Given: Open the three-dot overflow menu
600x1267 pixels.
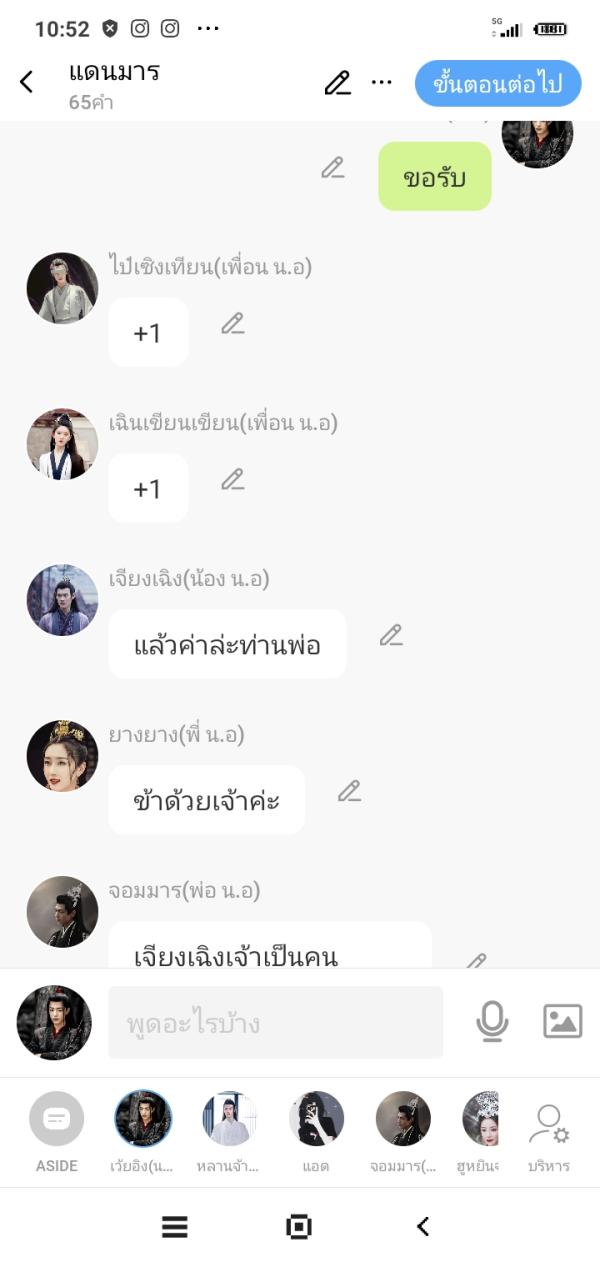Looking at the screenshot, I should pos(382,83).
